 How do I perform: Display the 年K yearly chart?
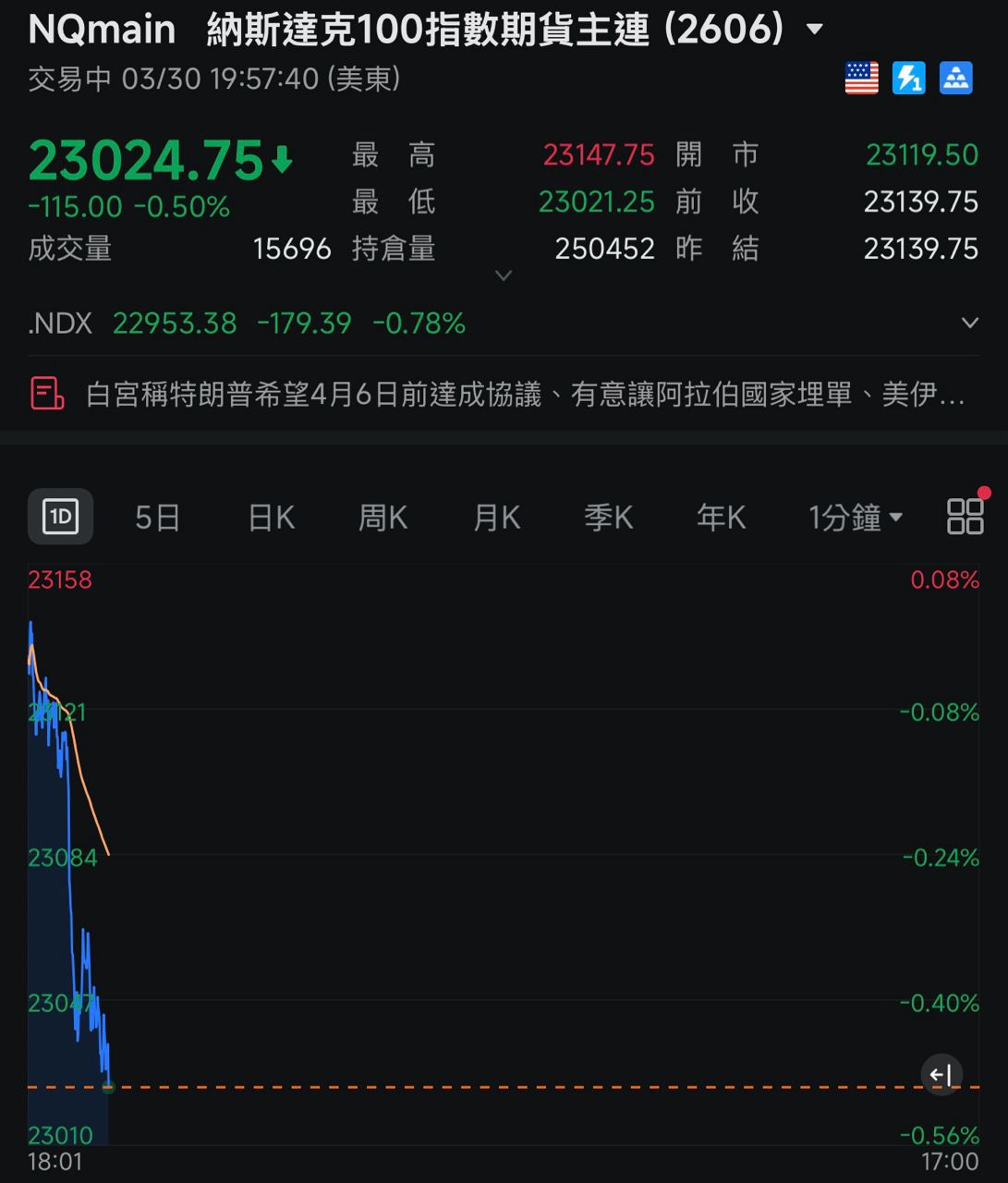(722, 518)
